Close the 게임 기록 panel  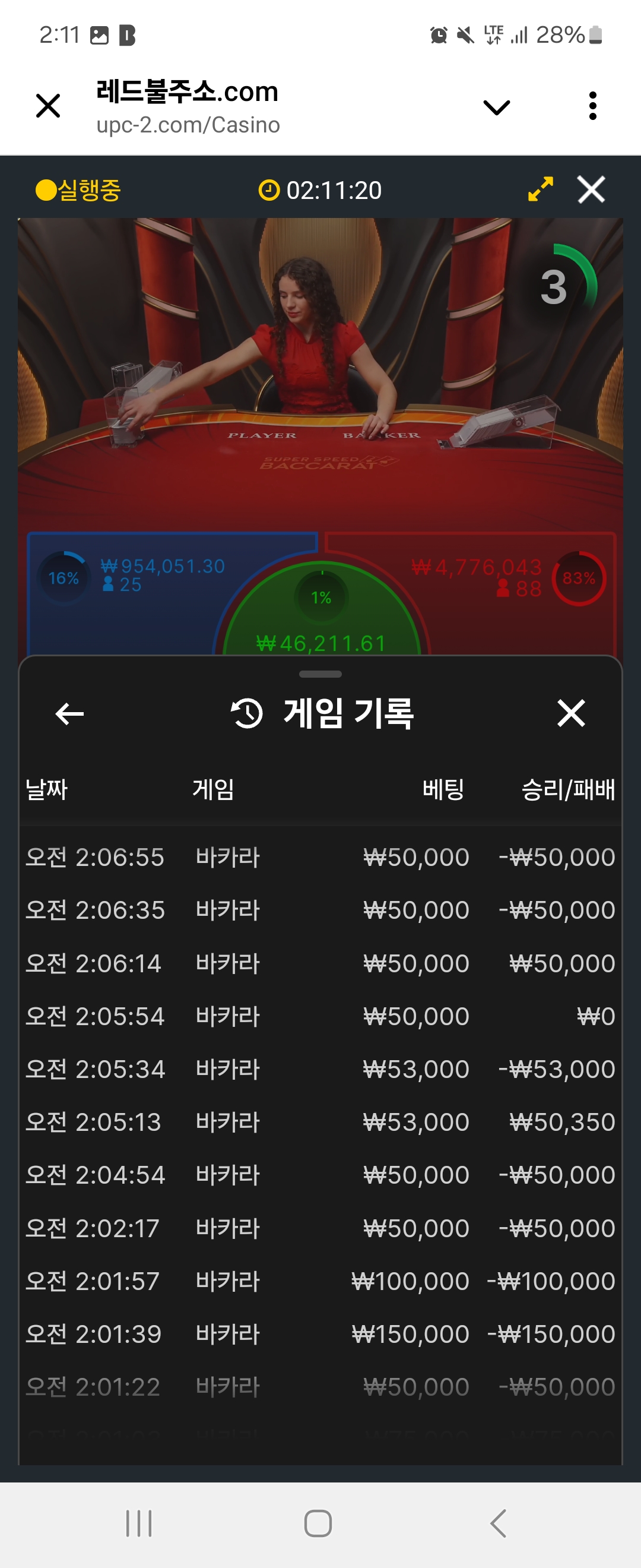571,713
